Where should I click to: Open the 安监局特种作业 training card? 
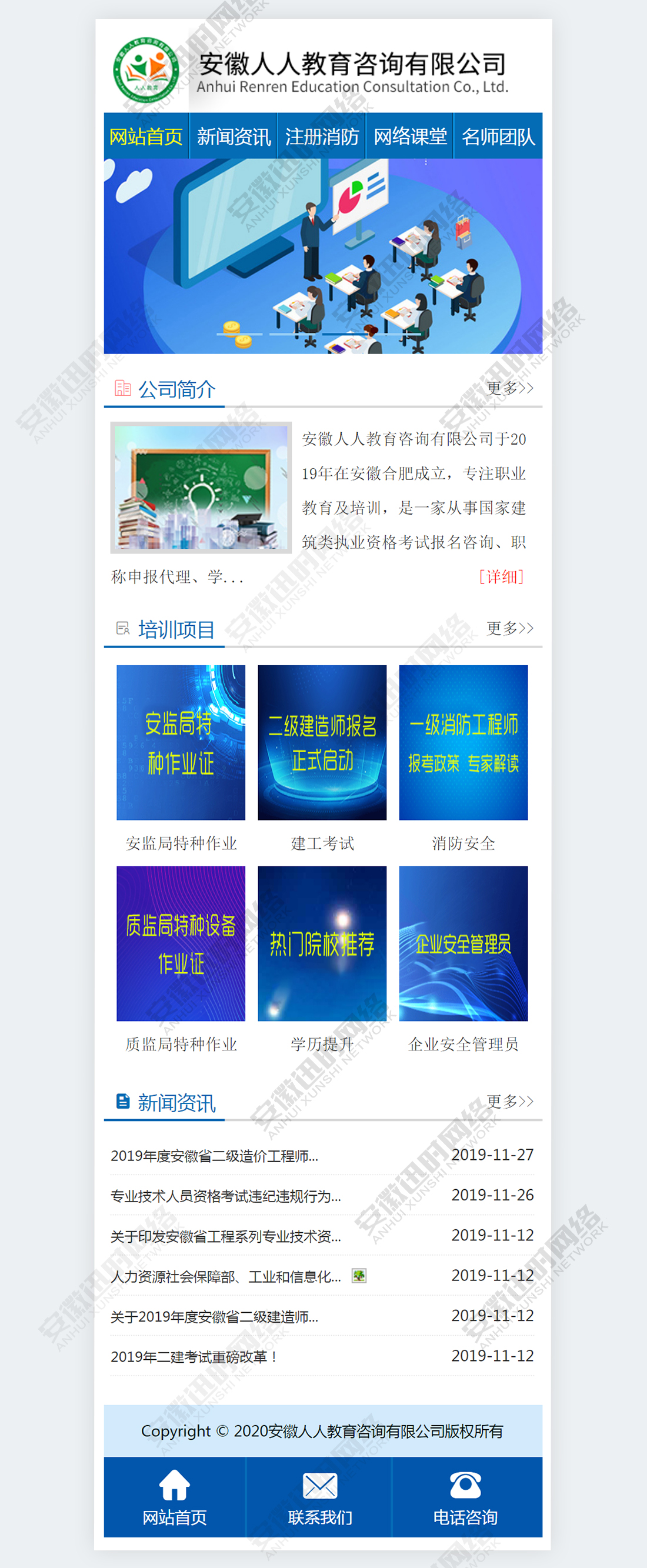tap(181, 743)
